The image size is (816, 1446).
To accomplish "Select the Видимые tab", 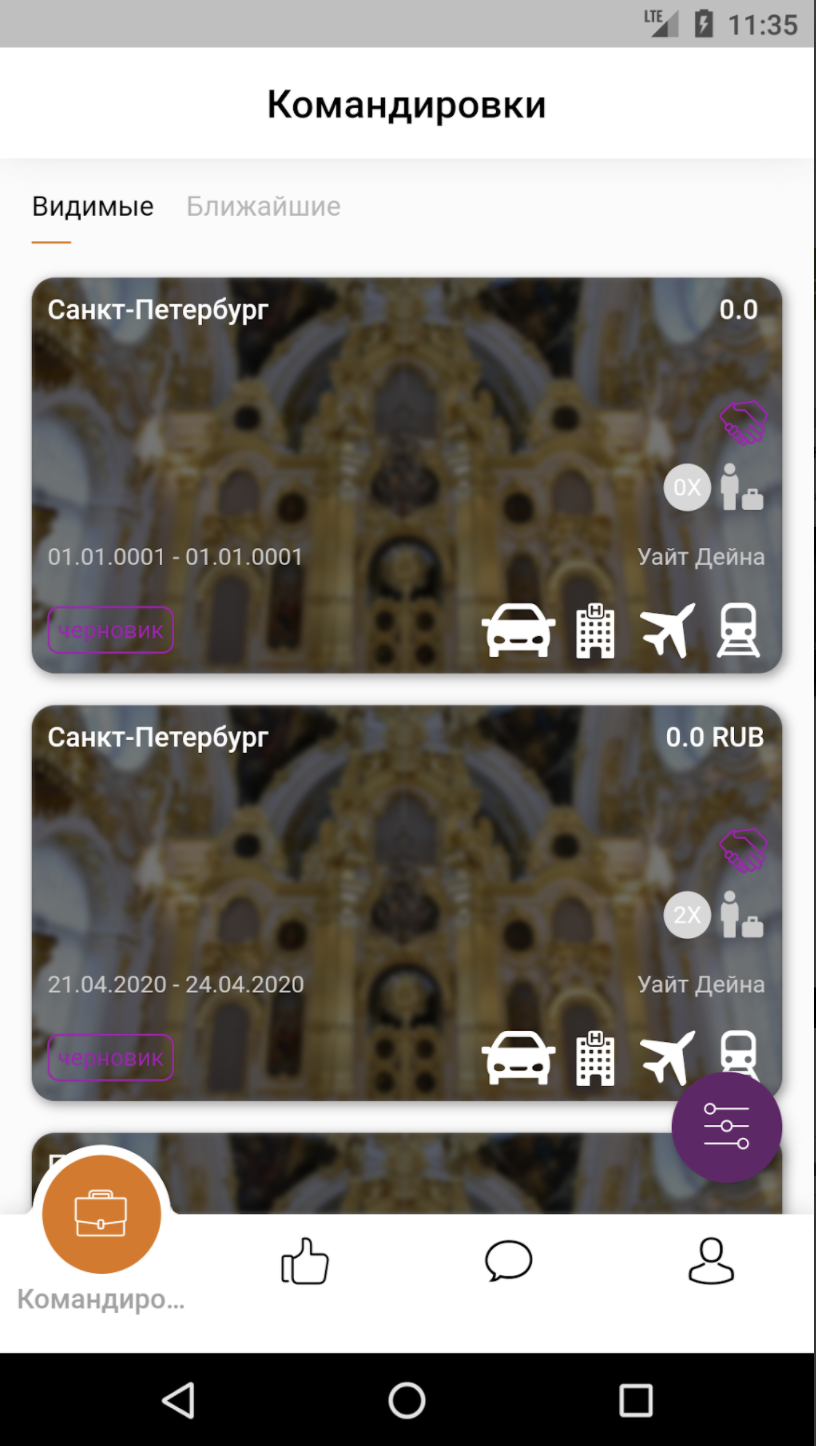I will 93,206.
